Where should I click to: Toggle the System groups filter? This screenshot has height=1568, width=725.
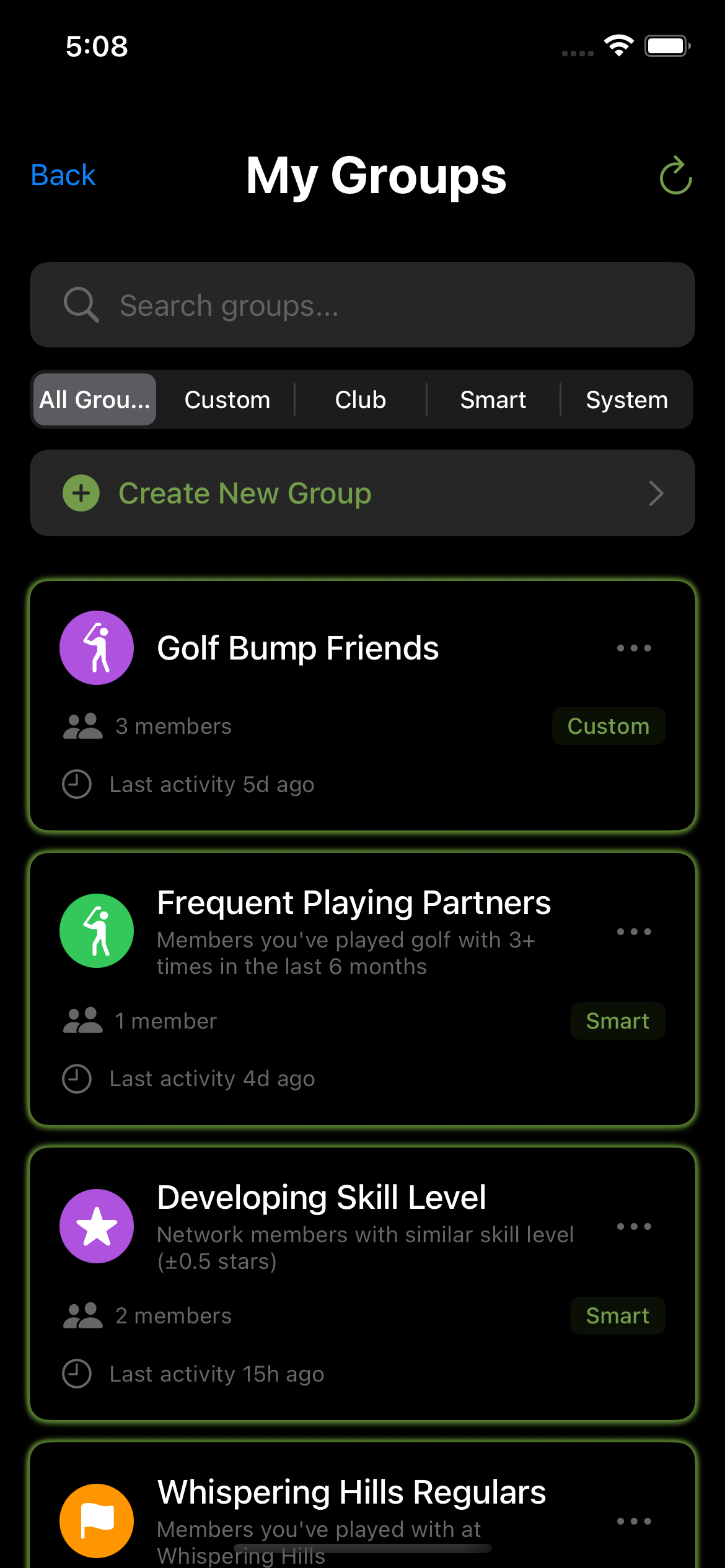(x=626, y=399)
